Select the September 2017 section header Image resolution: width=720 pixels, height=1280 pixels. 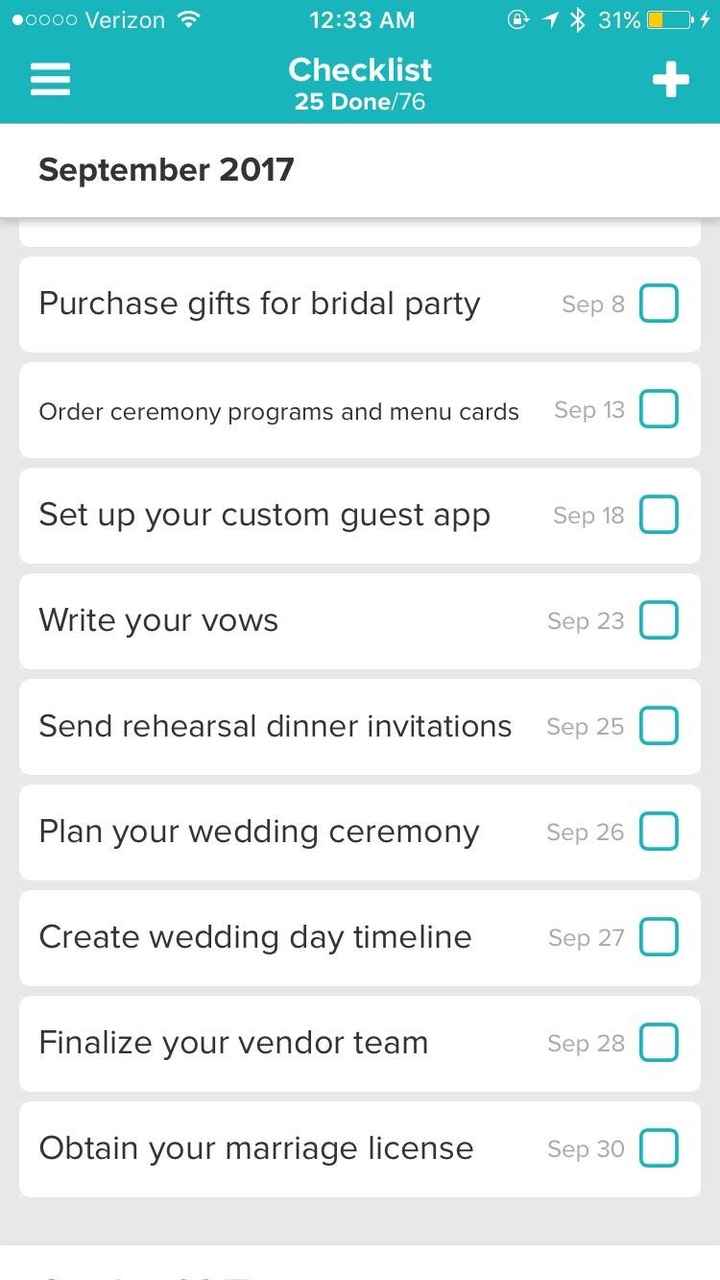tap(166, 169)
